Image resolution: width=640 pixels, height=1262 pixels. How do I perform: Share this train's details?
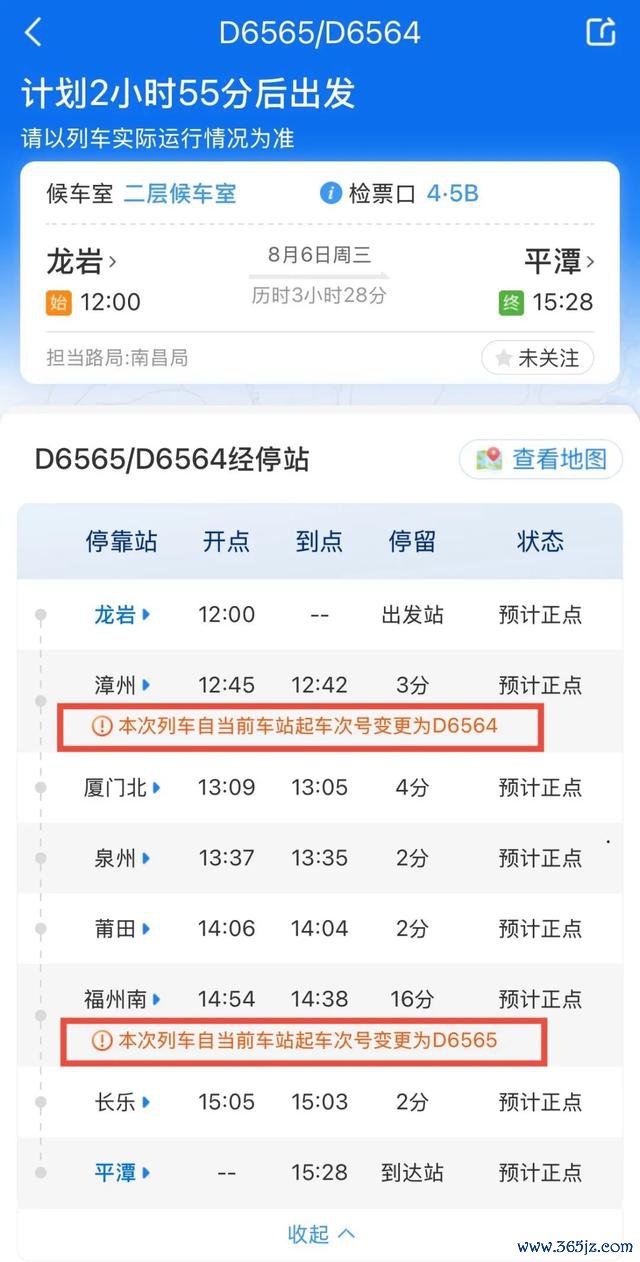tap(600, 32)
